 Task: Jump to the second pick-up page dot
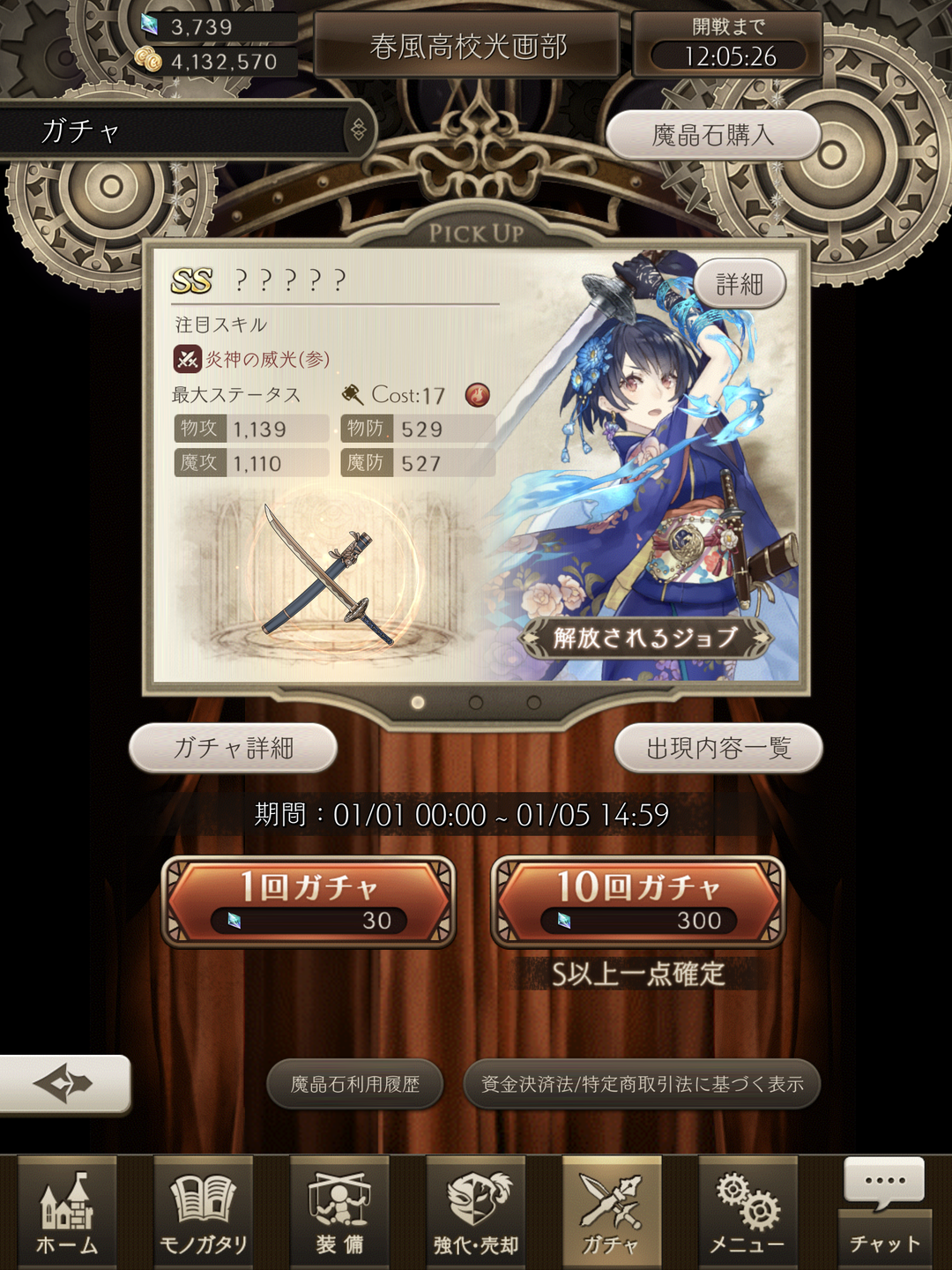click(x=476, y=702)
